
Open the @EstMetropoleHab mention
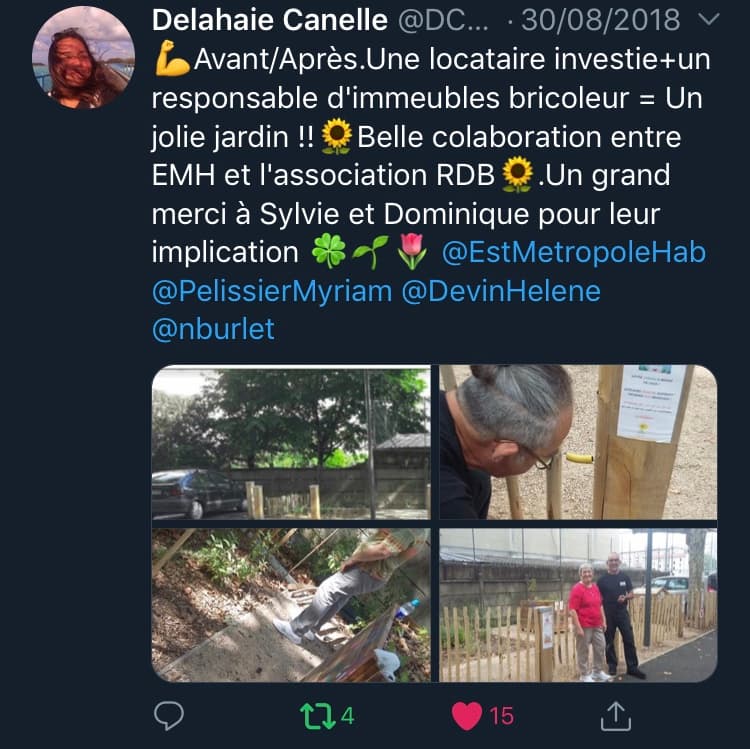(x=573, y=253)
